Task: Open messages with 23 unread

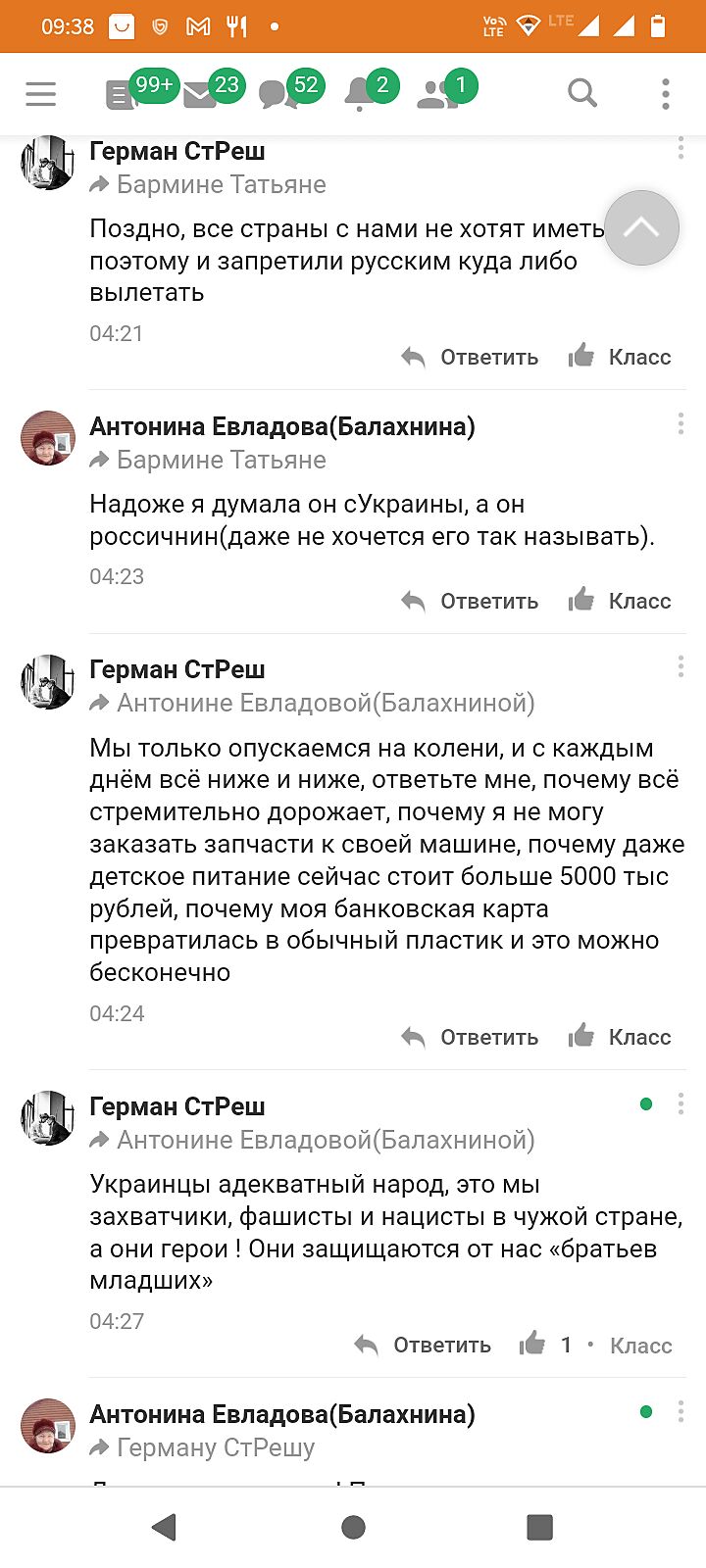Action: 201,94
